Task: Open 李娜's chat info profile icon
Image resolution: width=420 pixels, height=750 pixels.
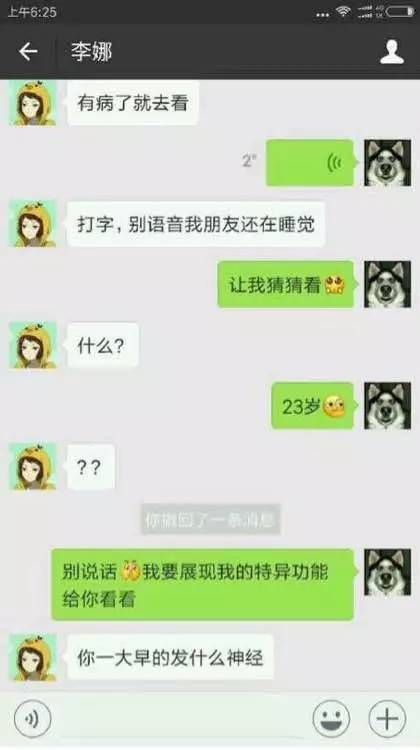Action: (392, 52)
